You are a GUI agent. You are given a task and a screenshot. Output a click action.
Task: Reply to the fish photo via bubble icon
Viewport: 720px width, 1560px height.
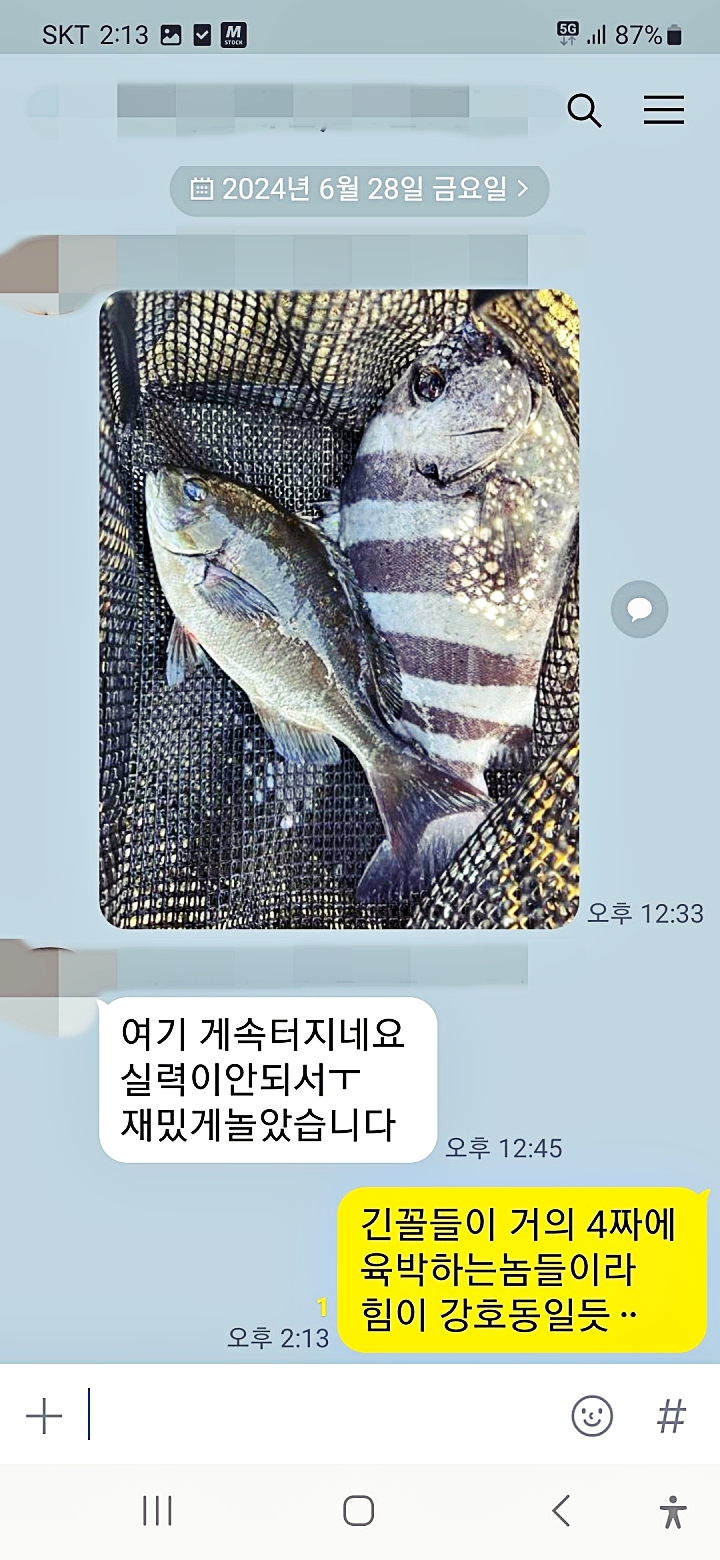click(639, 609)
